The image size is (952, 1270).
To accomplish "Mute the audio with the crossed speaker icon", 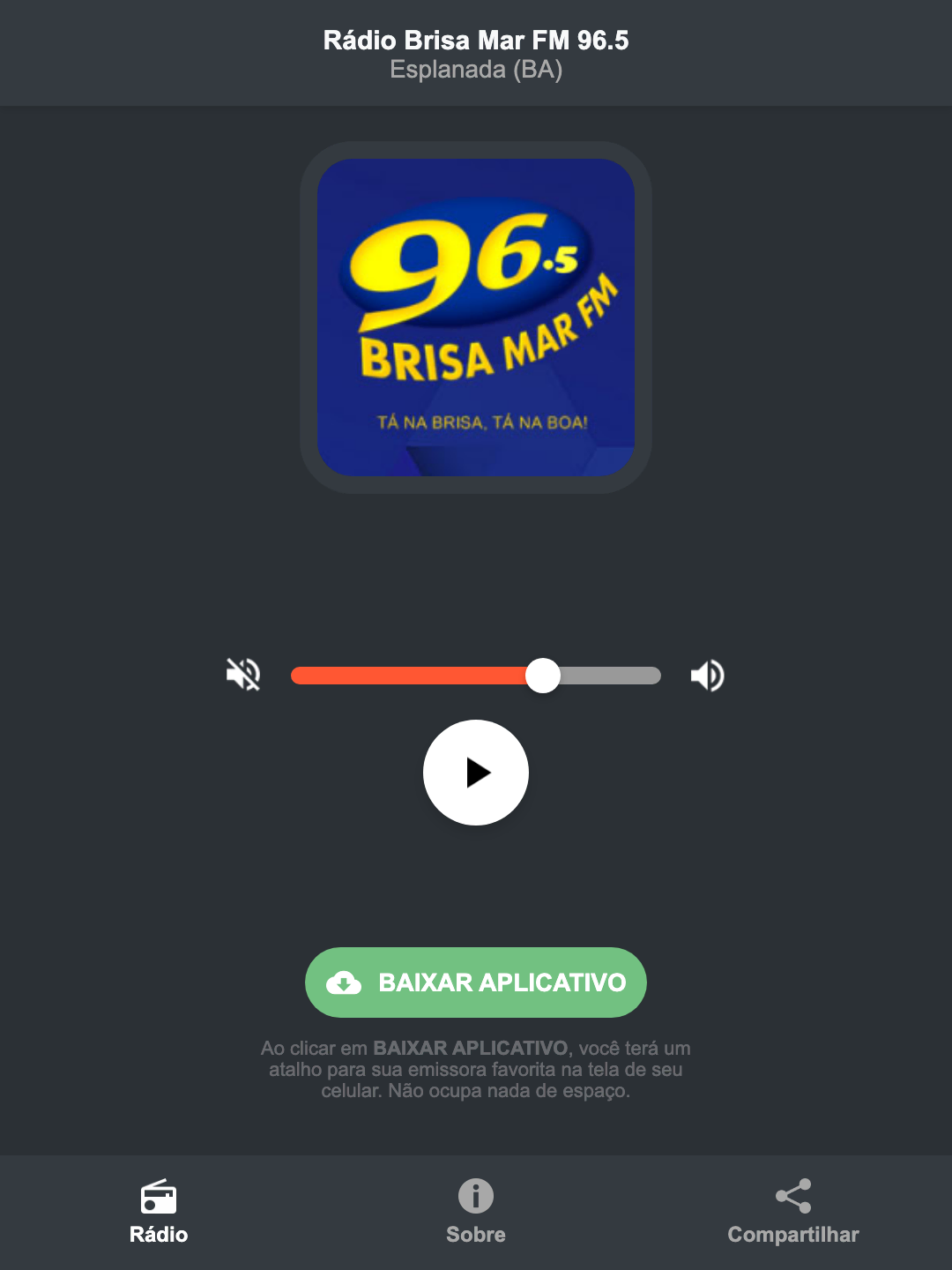I will tap(242, 675).
